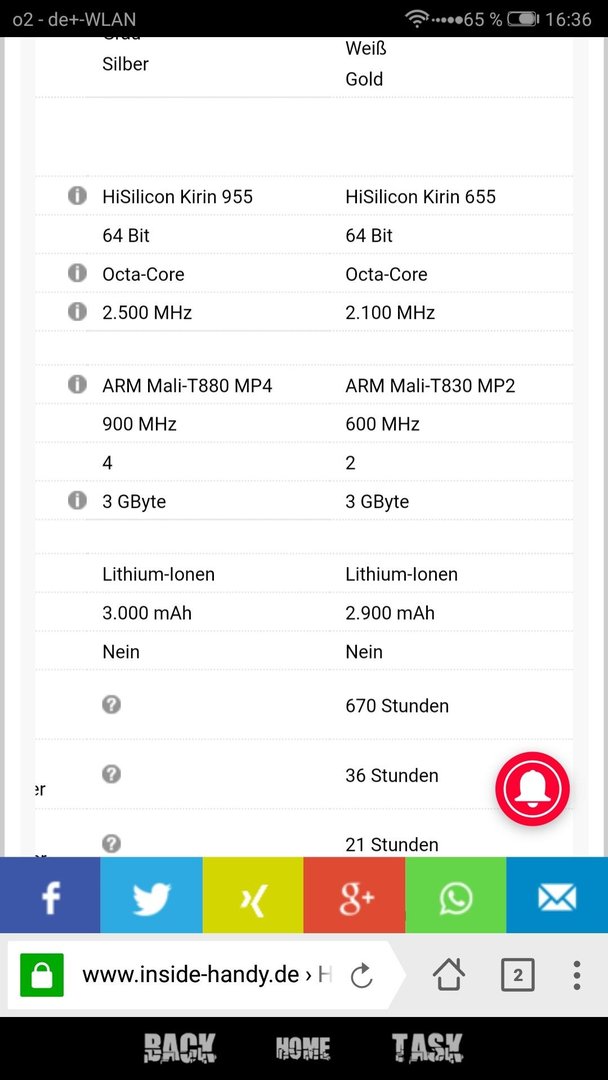Share this page by email
This screenshot has width=608, height=1080.
557,895
